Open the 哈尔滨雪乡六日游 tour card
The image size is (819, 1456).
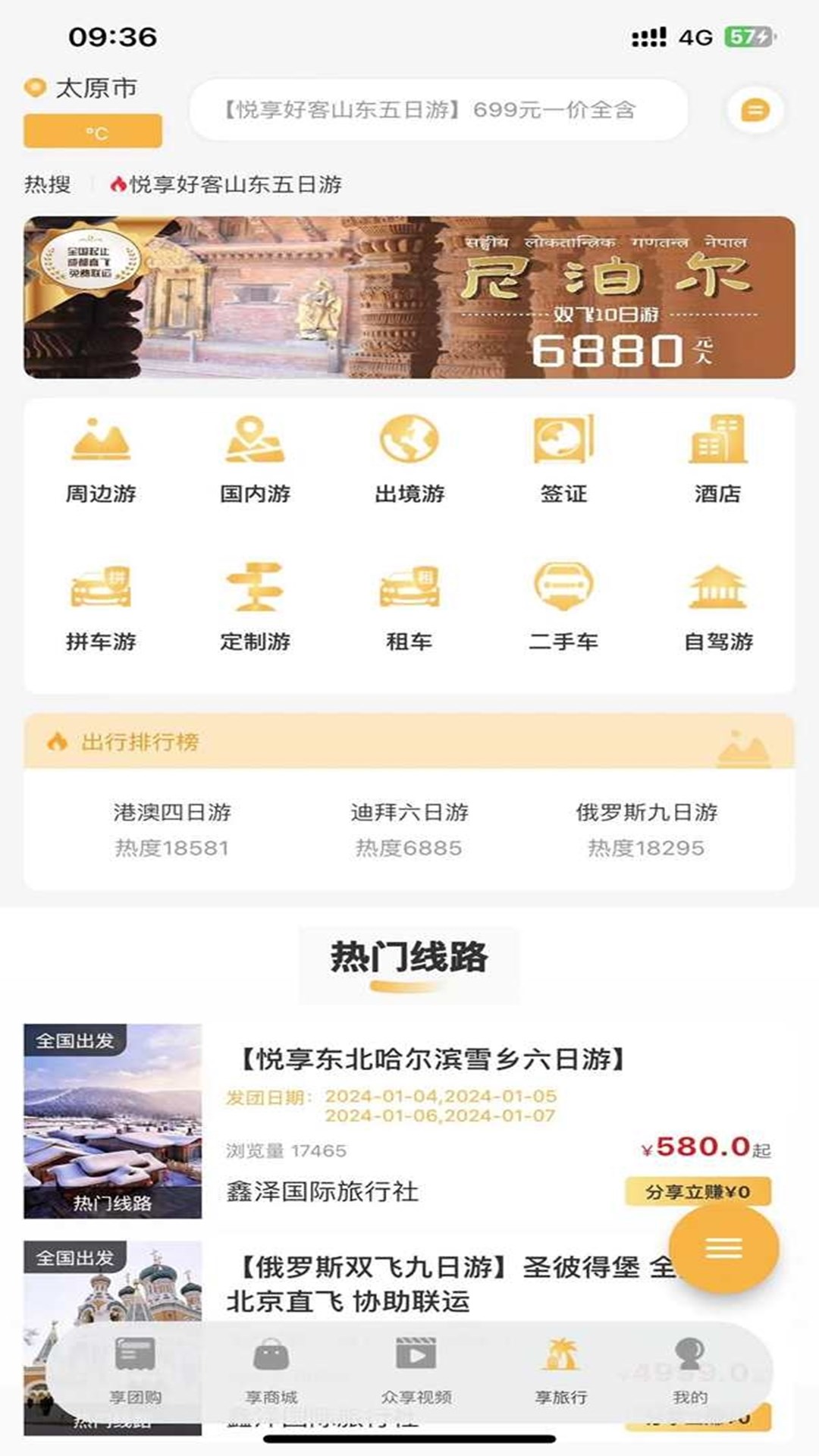pyautogui.click(x=432, y=1059)
